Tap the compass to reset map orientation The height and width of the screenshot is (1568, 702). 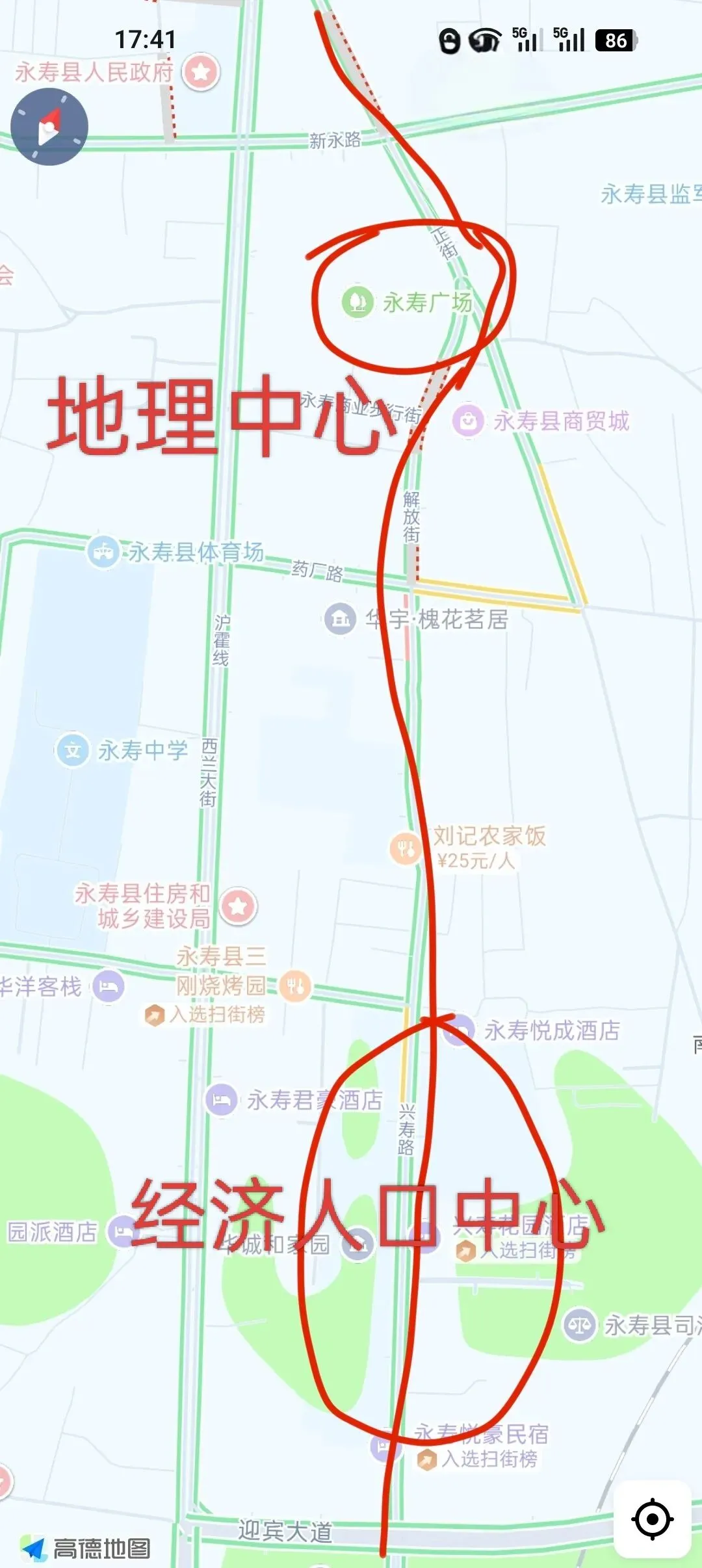(x=49, y=127)
